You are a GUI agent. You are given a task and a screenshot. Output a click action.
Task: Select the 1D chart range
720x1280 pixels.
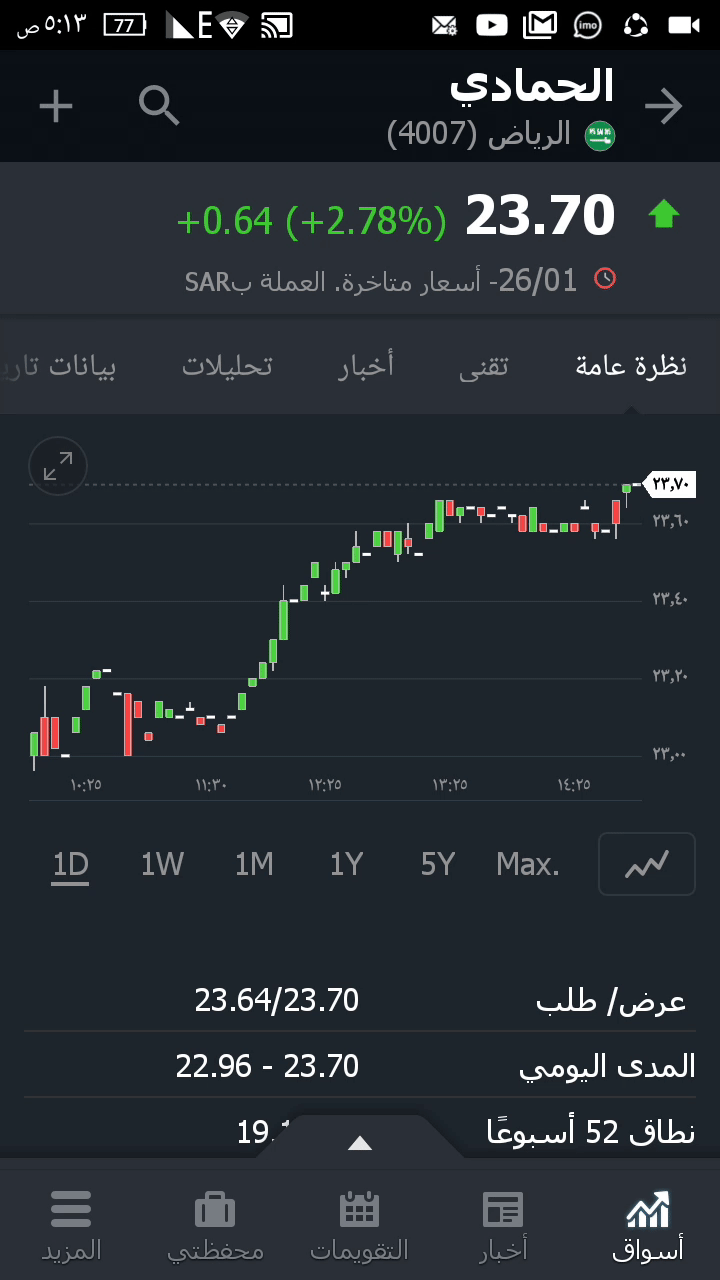pos(71,864)
